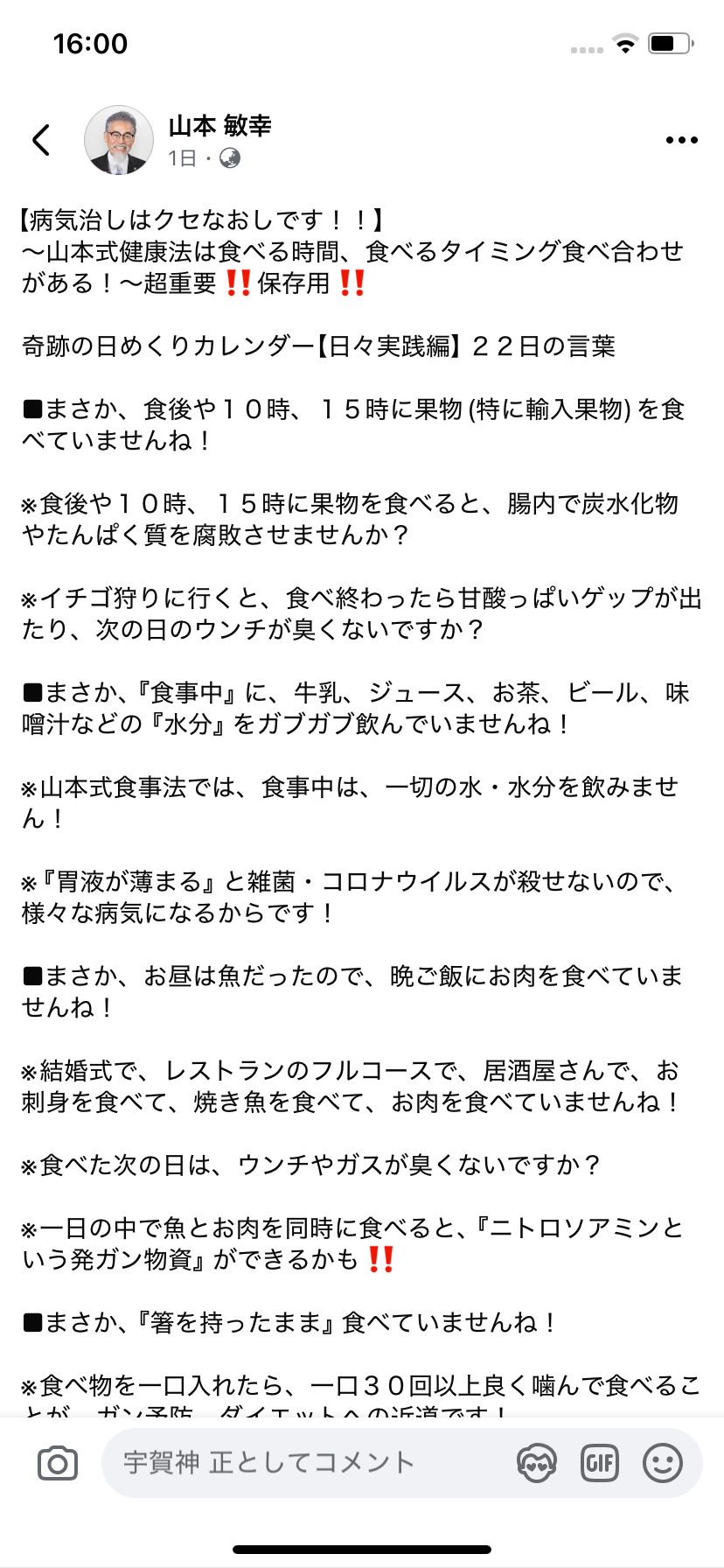Tap the comment field 宇賀神 正としてコメント
Image resolution: width=724 pixels, height=1568 pixels.
(x=306, y=1463)
